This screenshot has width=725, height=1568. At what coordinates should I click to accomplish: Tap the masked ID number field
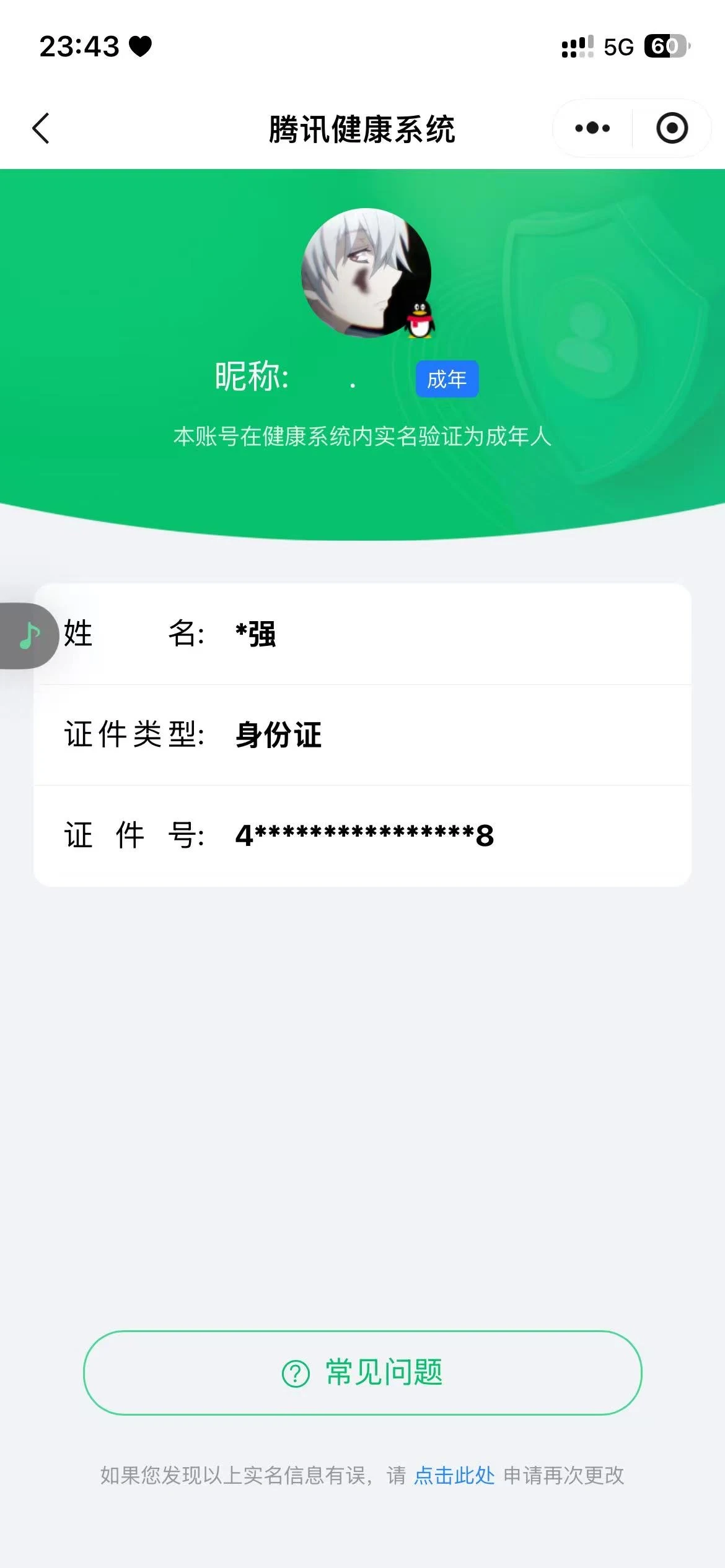[x=362, y=835]
